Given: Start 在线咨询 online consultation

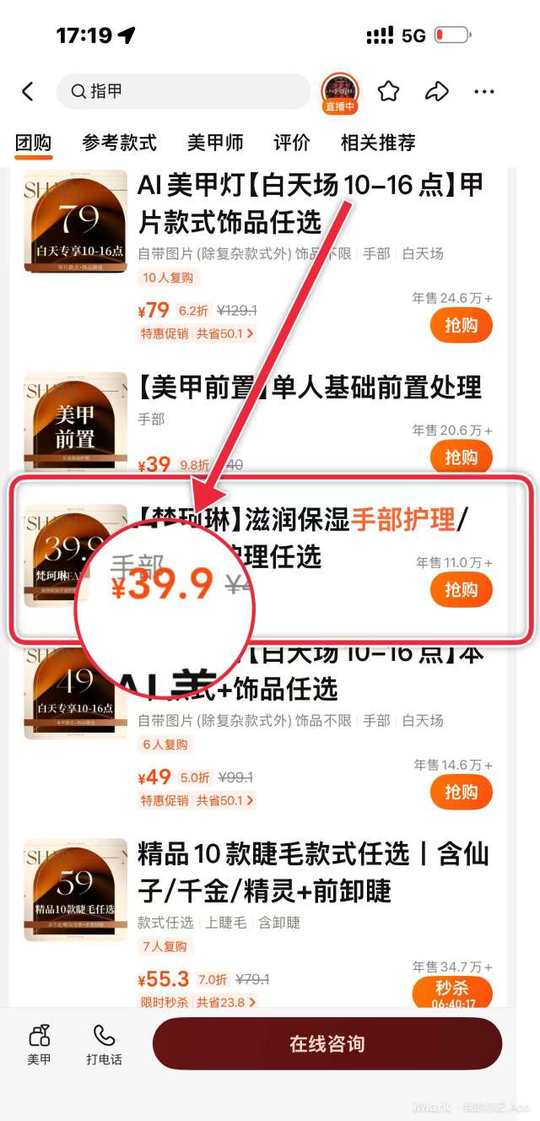Looking at the screenshot, I should point(327,1044).
